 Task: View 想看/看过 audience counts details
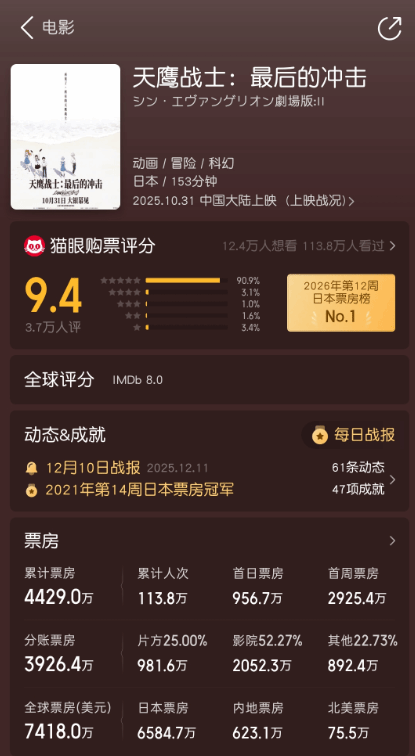click(308, 246)
